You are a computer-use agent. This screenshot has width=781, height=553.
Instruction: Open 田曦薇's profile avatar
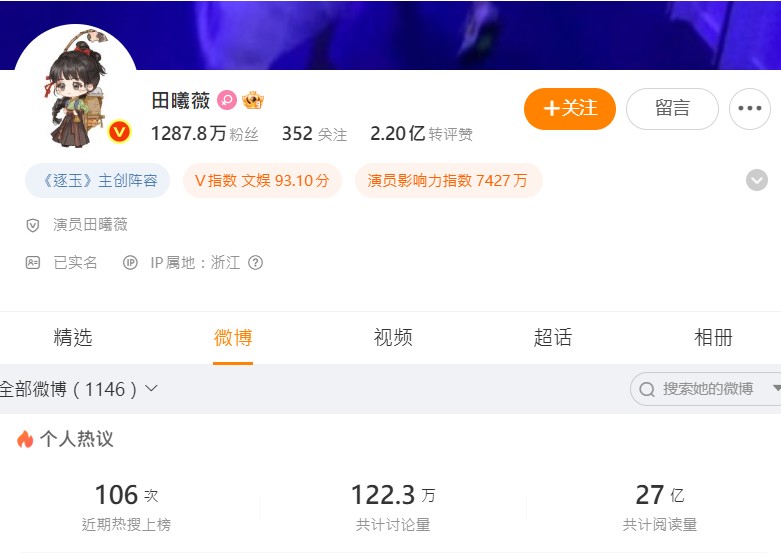pyautogui.click(x=77, y=90)
